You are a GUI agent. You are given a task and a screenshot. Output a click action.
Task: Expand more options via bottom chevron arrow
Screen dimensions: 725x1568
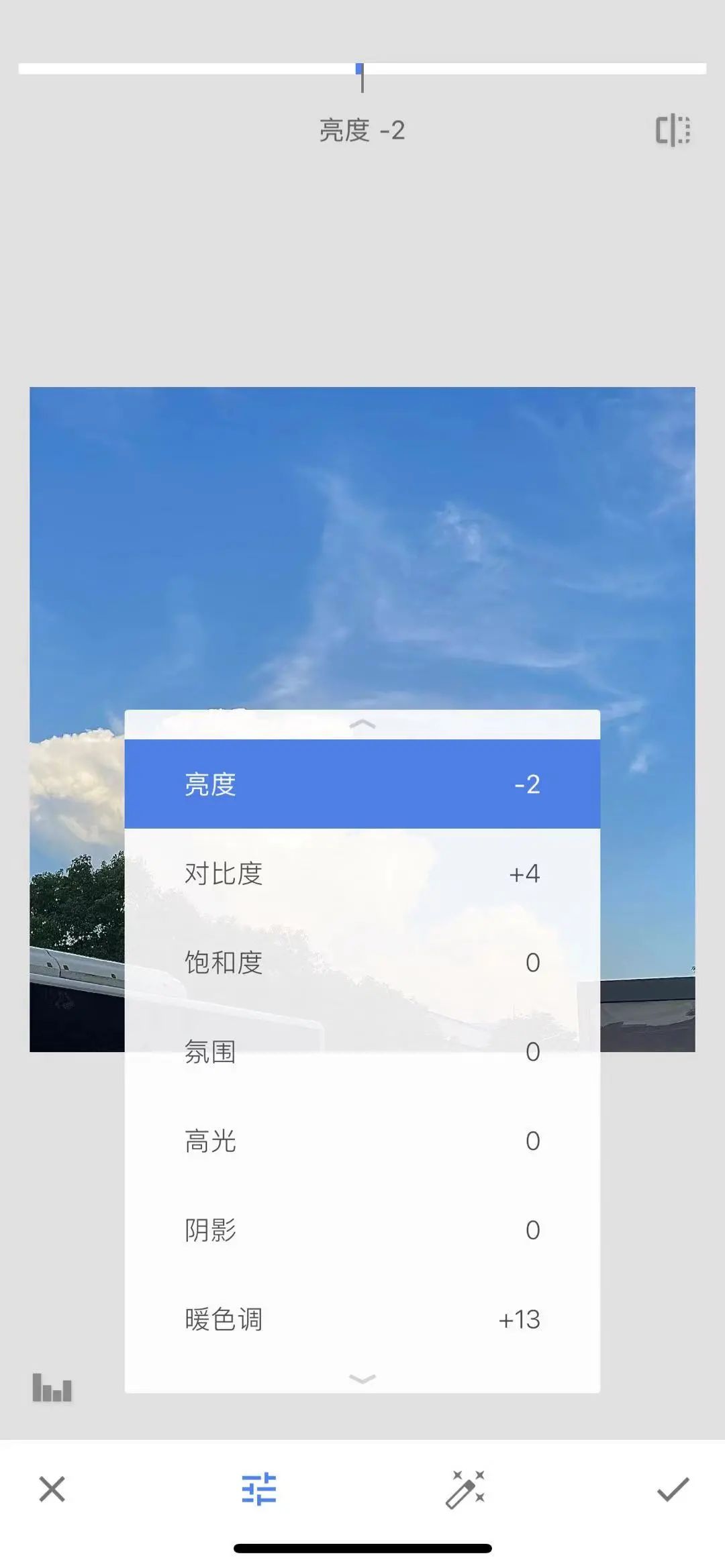point(362,1377)
